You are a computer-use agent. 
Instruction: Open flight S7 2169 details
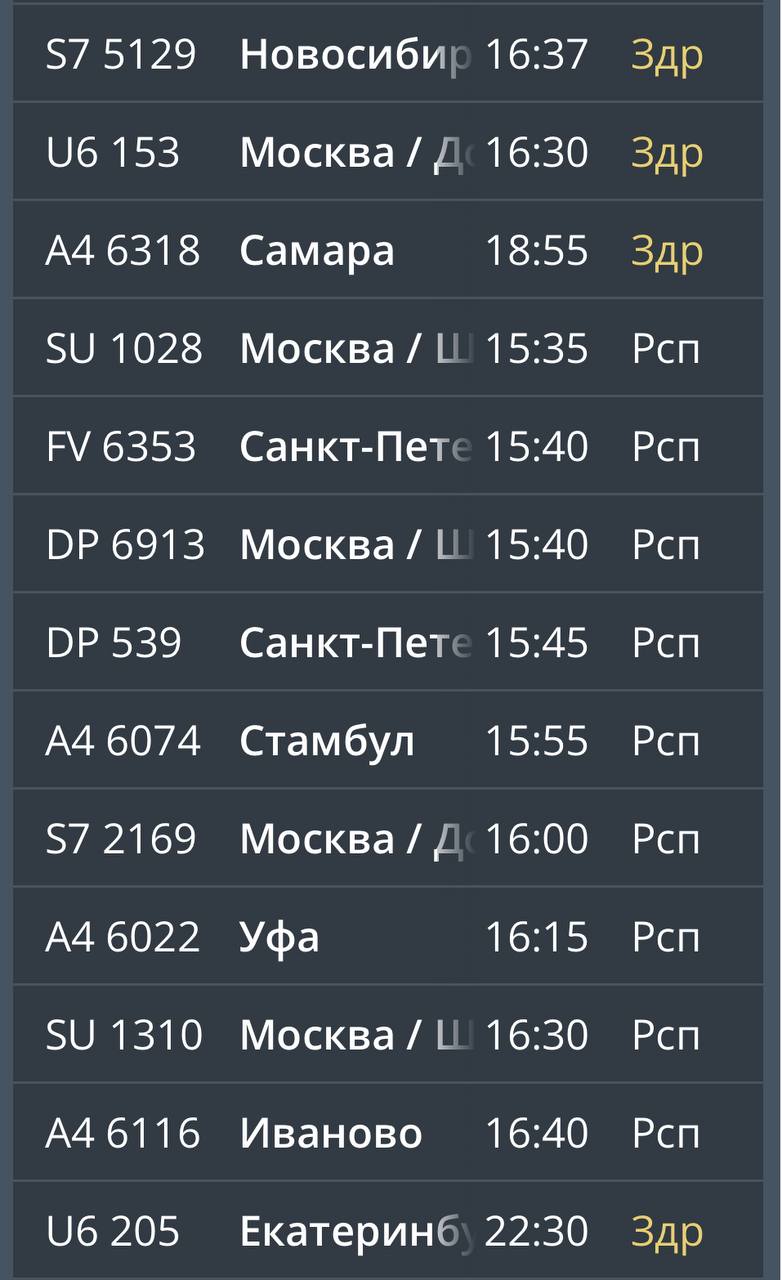[x=388, y=838]
